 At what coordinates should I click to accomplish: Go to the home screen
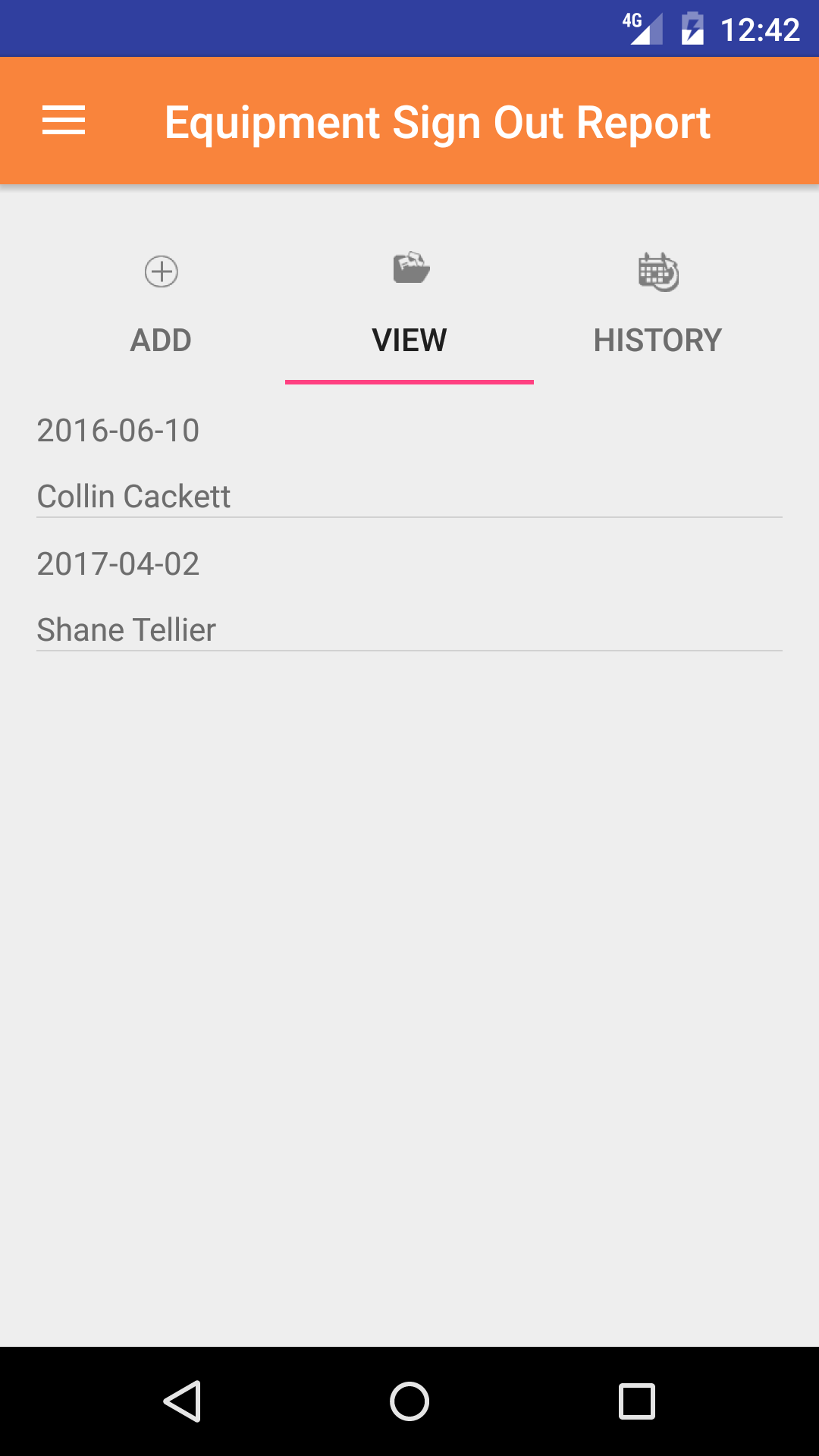point(409,1401)
